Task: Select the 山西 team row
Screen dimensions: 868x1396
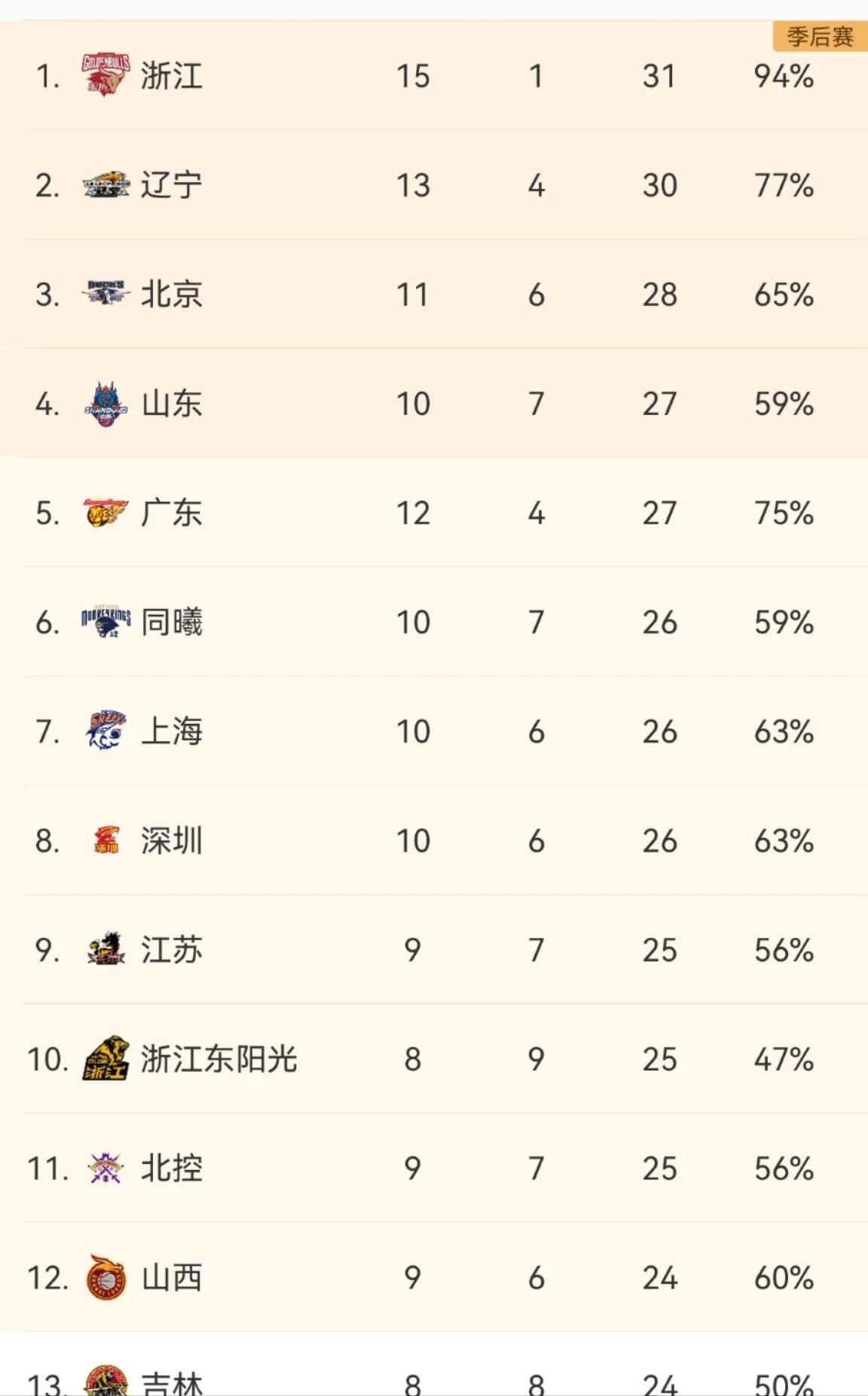Action: tap(434, 1277)
